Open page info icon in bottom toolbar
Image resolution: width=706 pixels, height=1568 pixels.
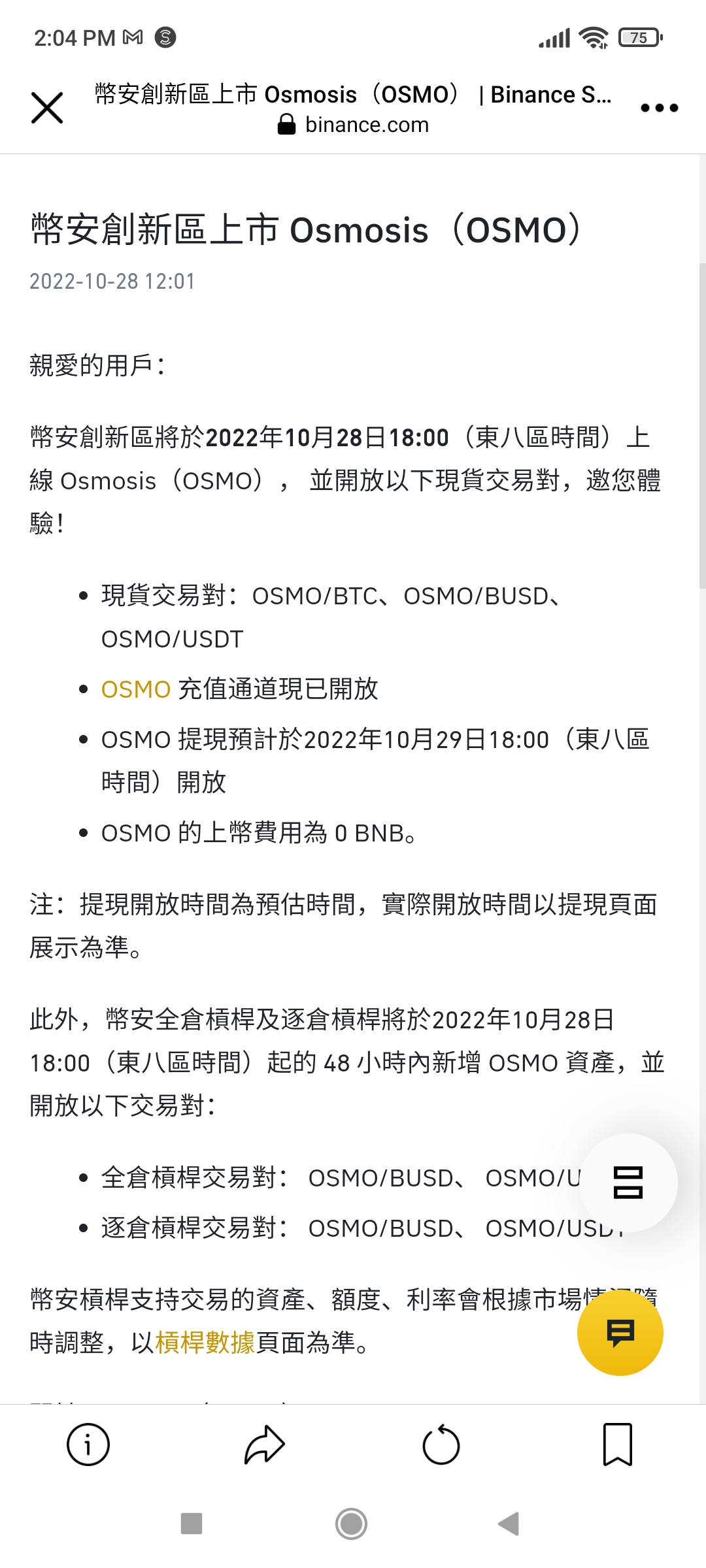[x=88, y=1444]
